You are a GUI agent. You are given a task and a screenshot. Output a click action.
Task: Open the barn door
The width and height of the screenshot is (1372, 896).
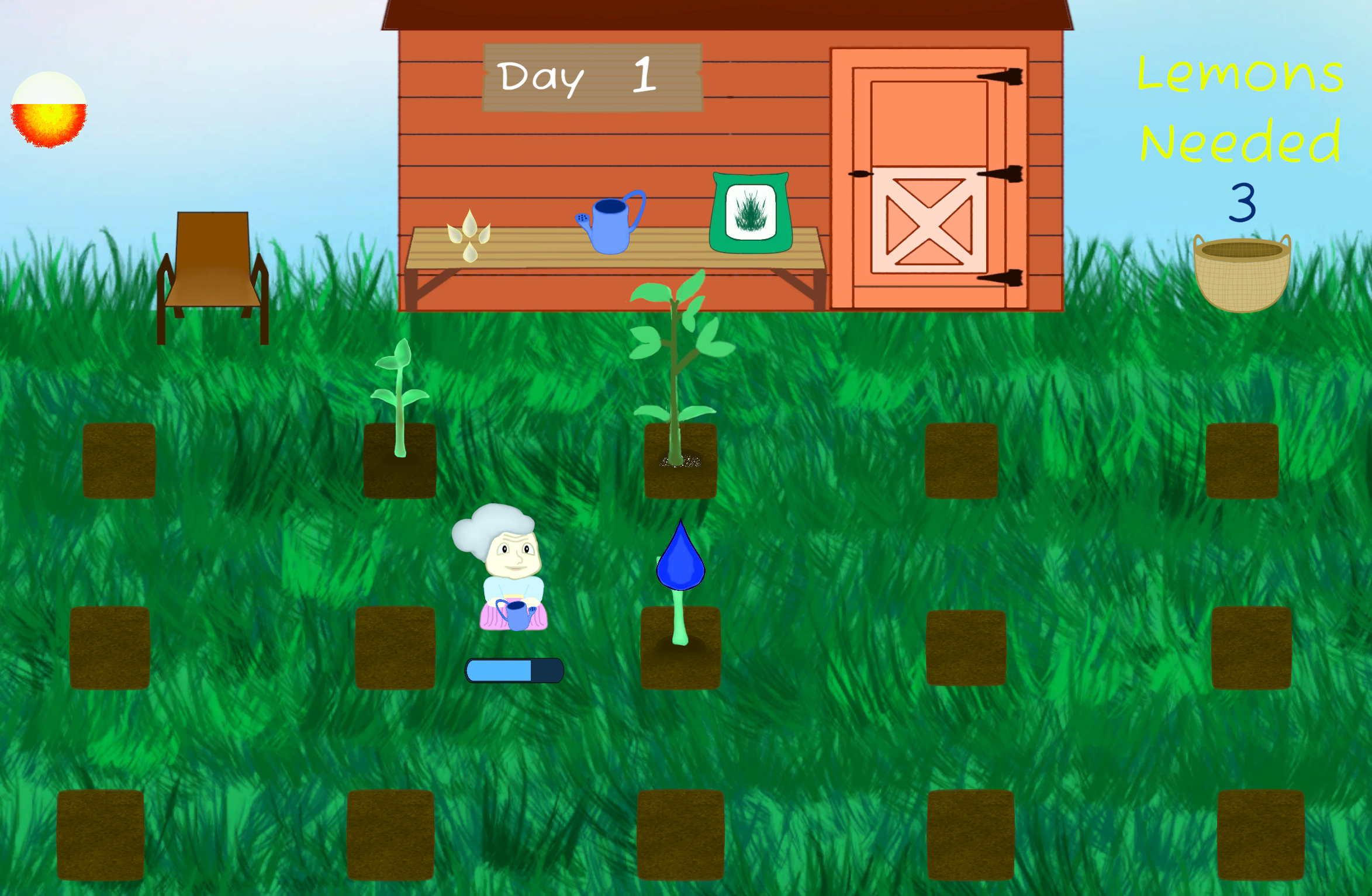coord(929,178)
